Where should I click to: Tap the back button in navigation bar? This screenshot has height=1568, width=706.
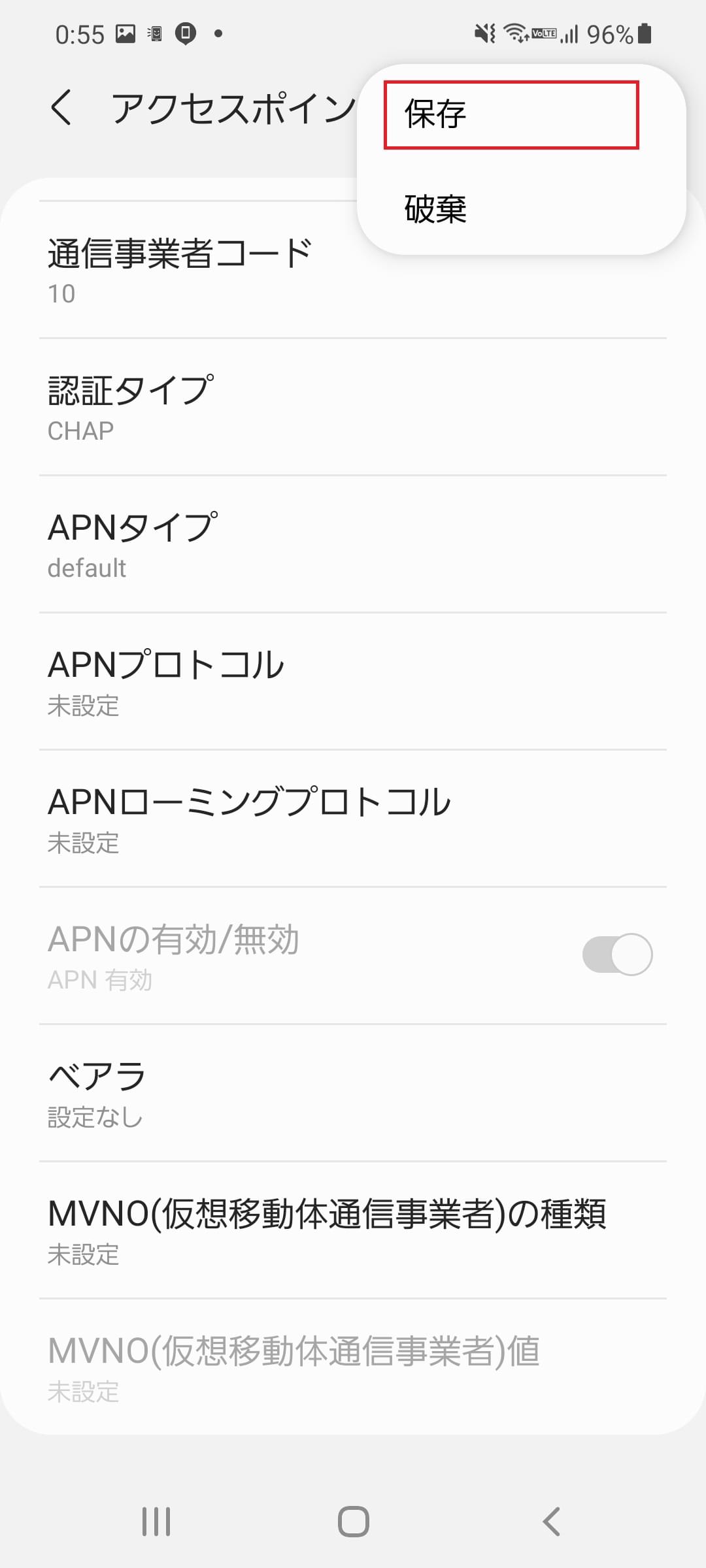point(551,1520)
